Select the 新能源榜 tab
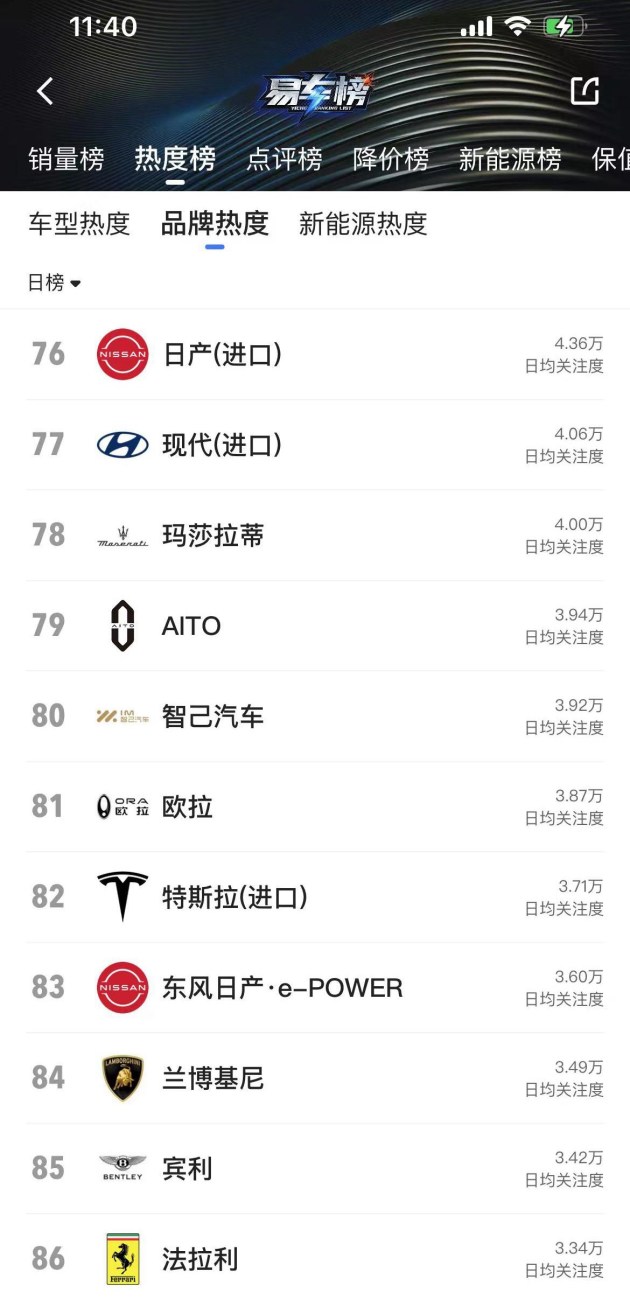Screen dimensions: 630x1300 [x=510, y=159]
